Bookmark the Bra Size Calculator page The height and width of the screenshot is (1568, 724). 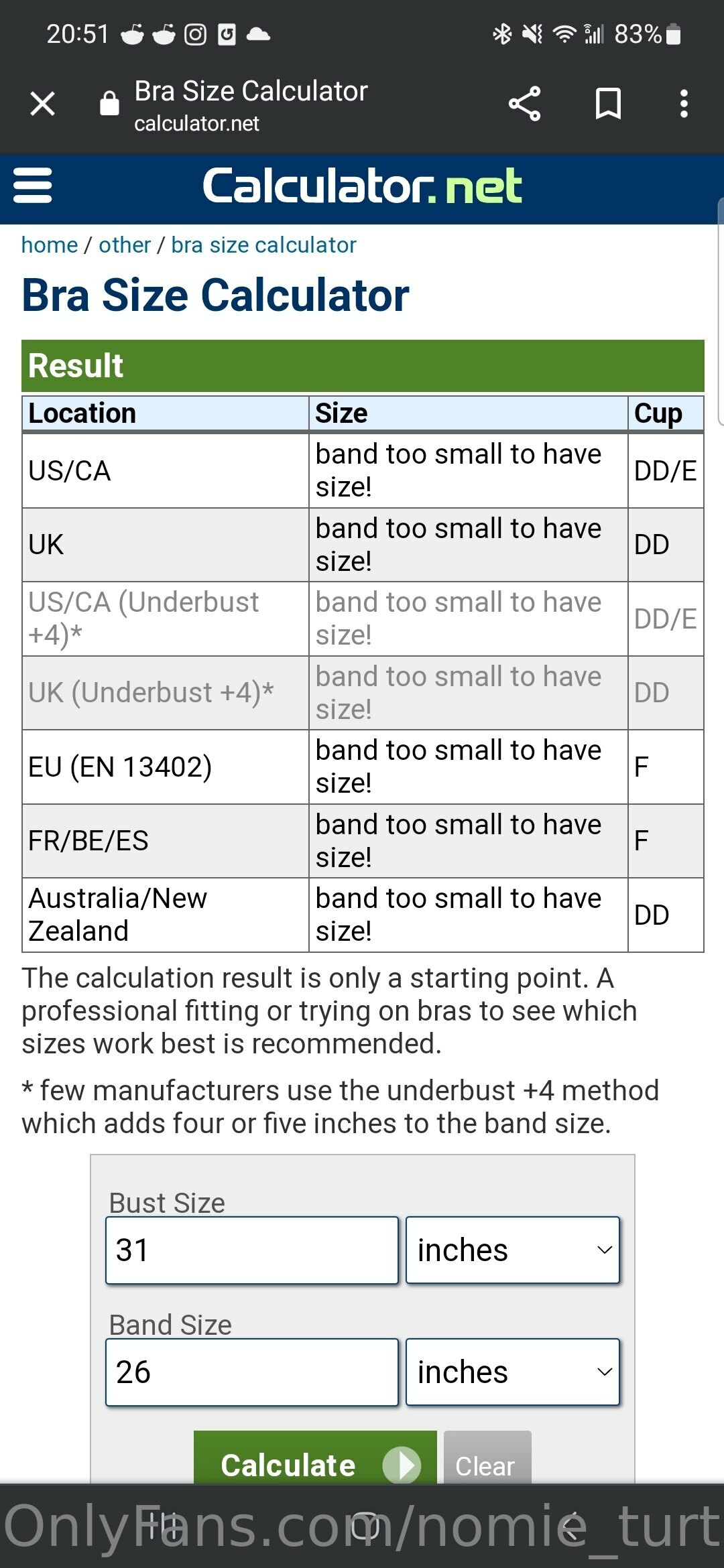click(x=608, y=104)
